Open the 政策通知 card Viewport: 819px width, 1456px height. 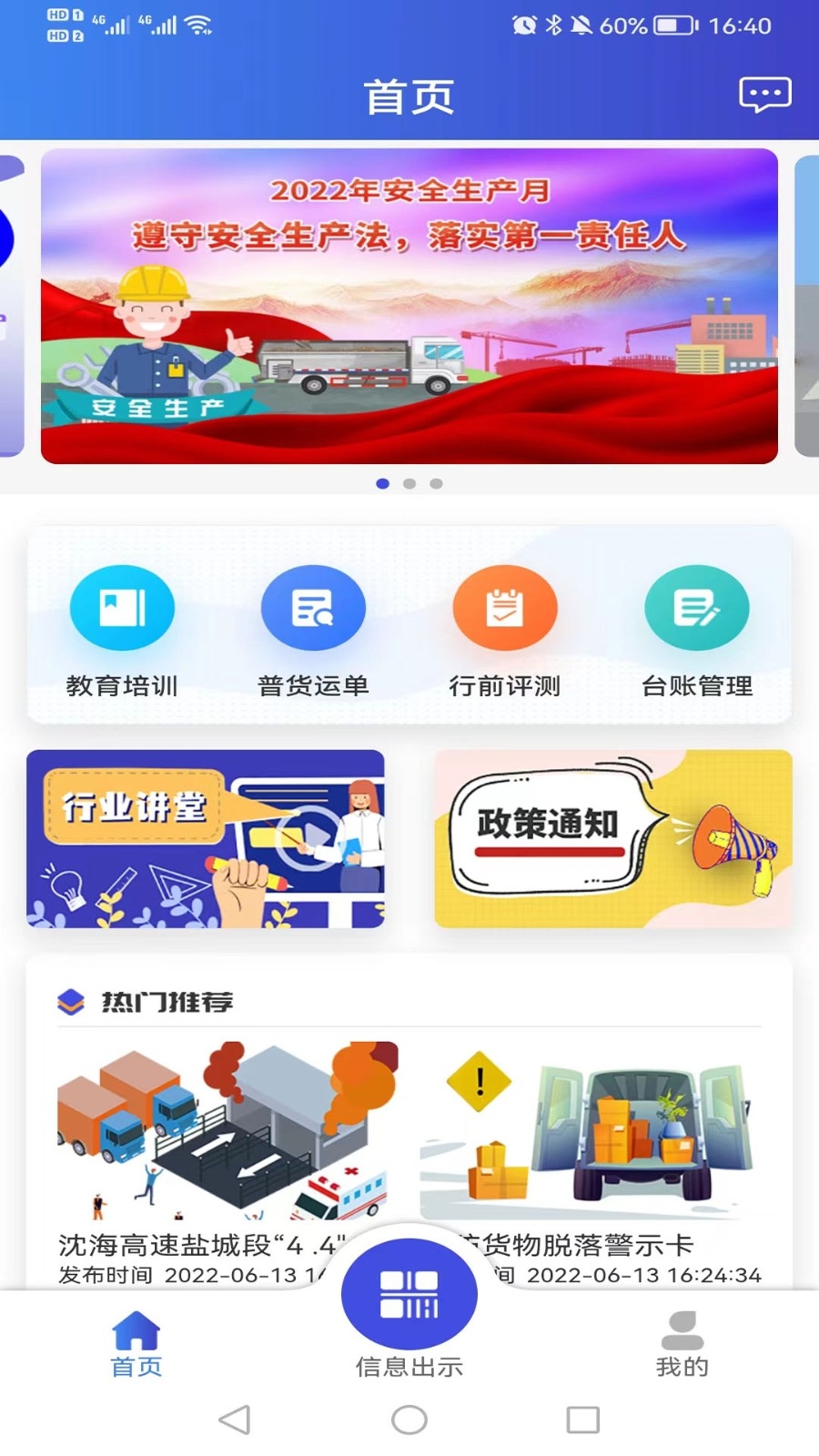click(613, 838)
